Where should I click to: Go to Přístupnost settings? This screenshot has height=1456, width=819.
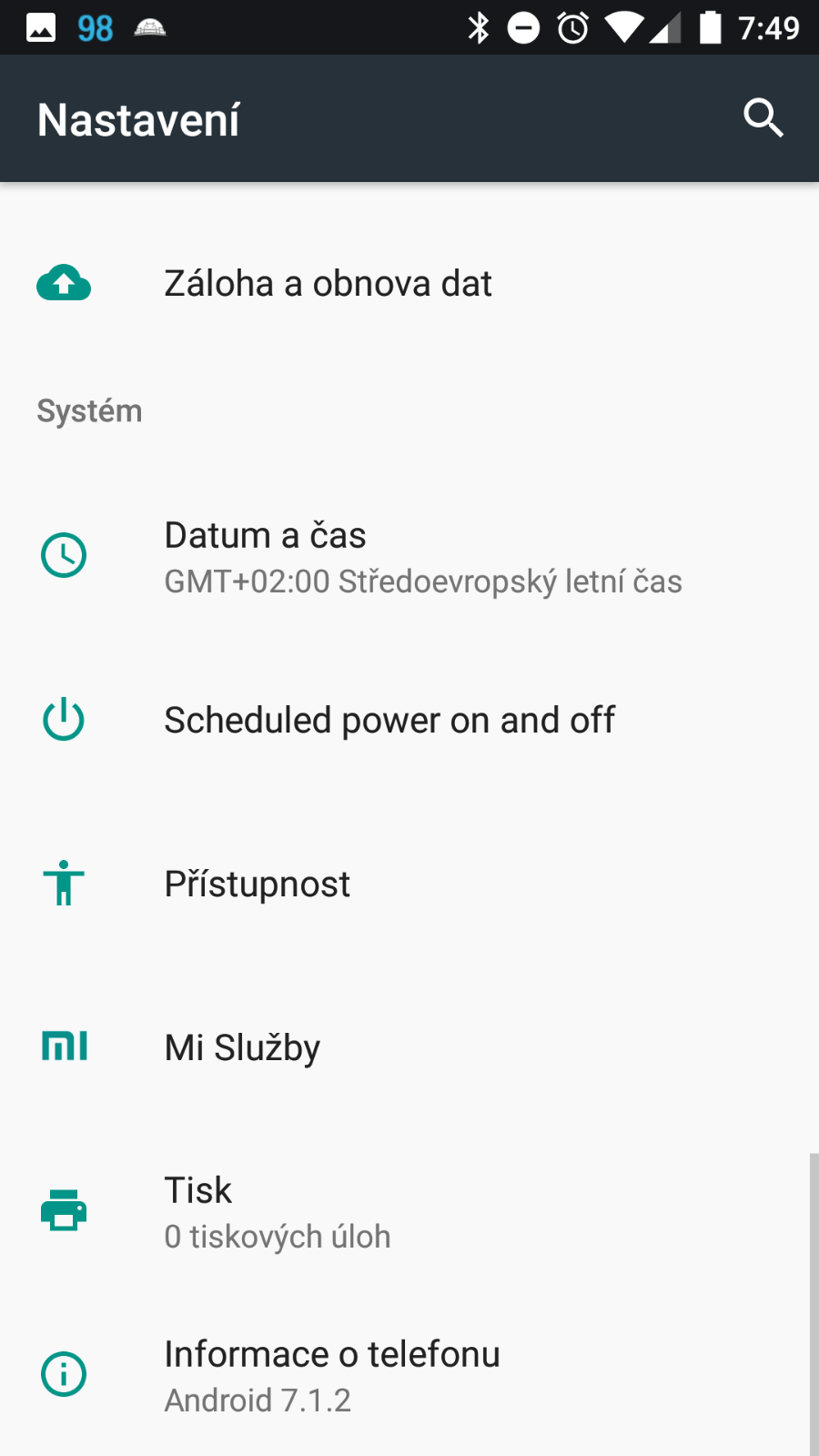409,884
